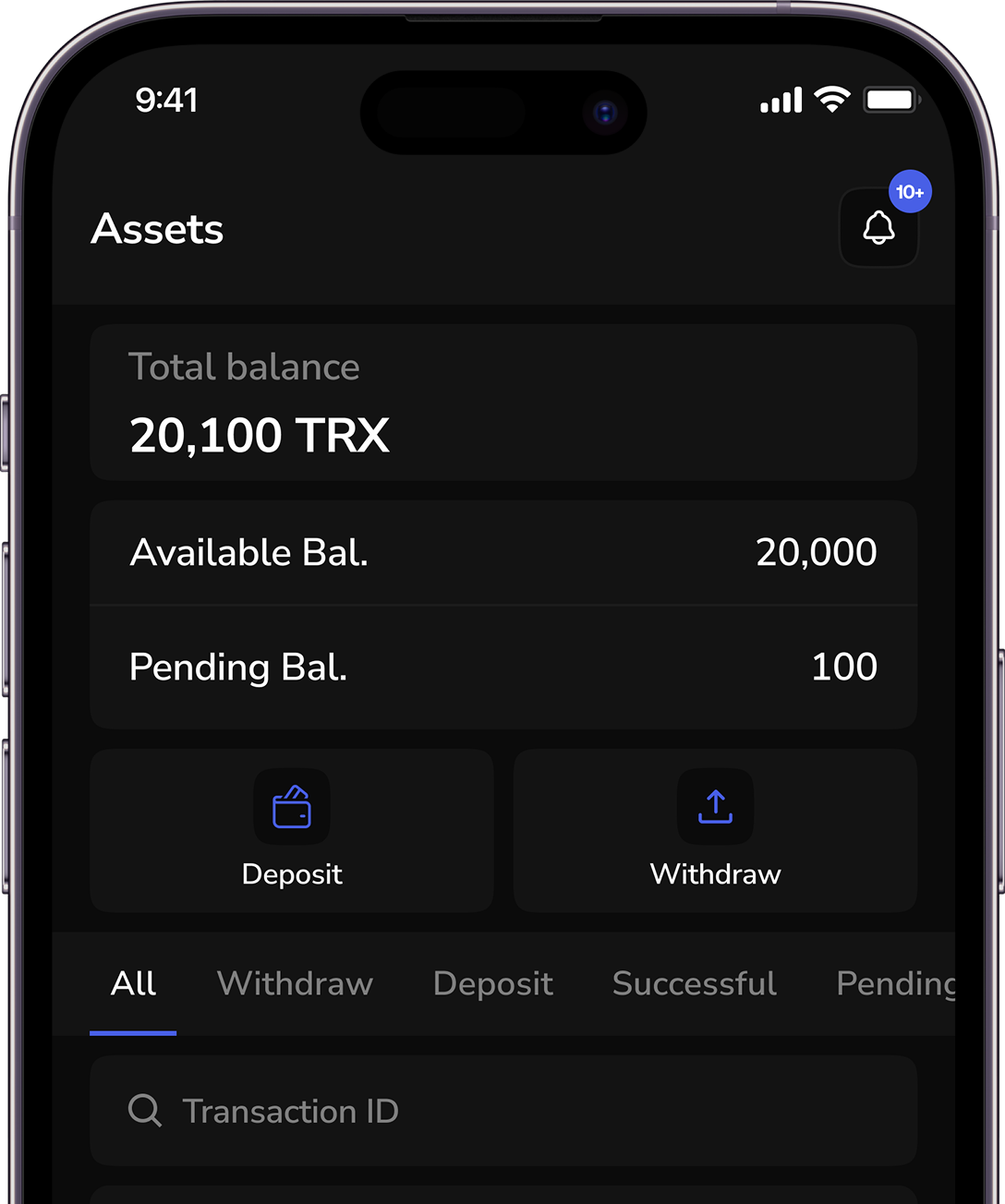Tap the Assets screen title
The image size is (1005, 1204).
pos(157,230)
